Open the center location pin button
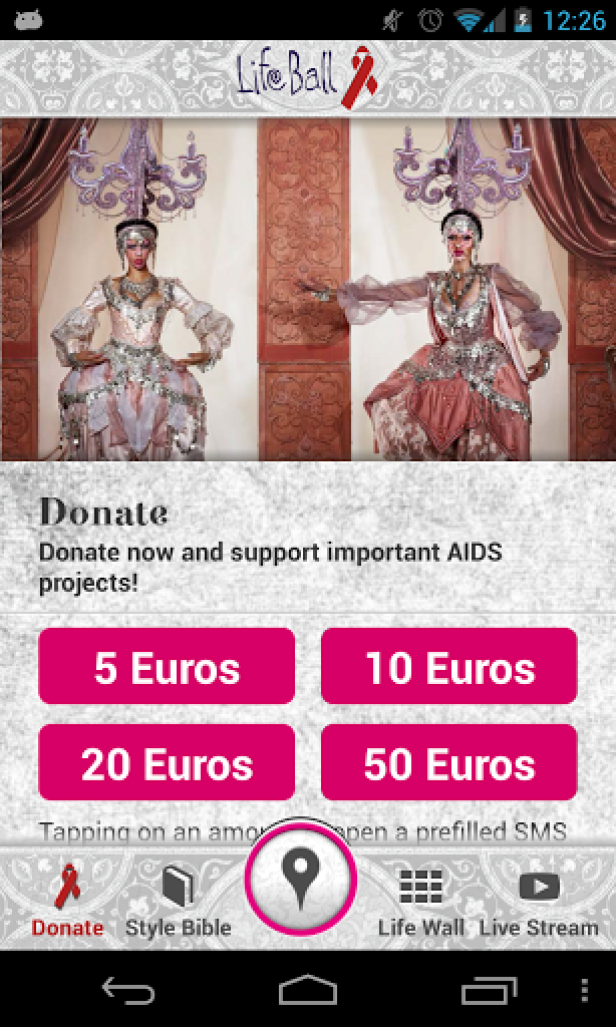The width and height of the screenshot is (616, 1027). tap(301, 879)
